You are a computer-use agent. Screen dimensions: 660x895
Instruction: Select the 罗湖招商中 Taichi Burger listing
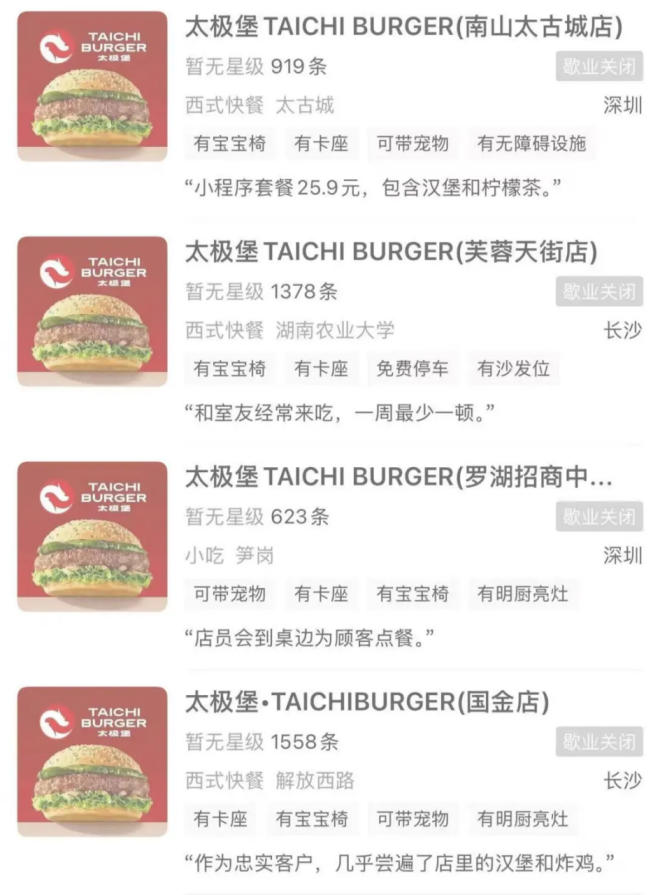point(398,478)
